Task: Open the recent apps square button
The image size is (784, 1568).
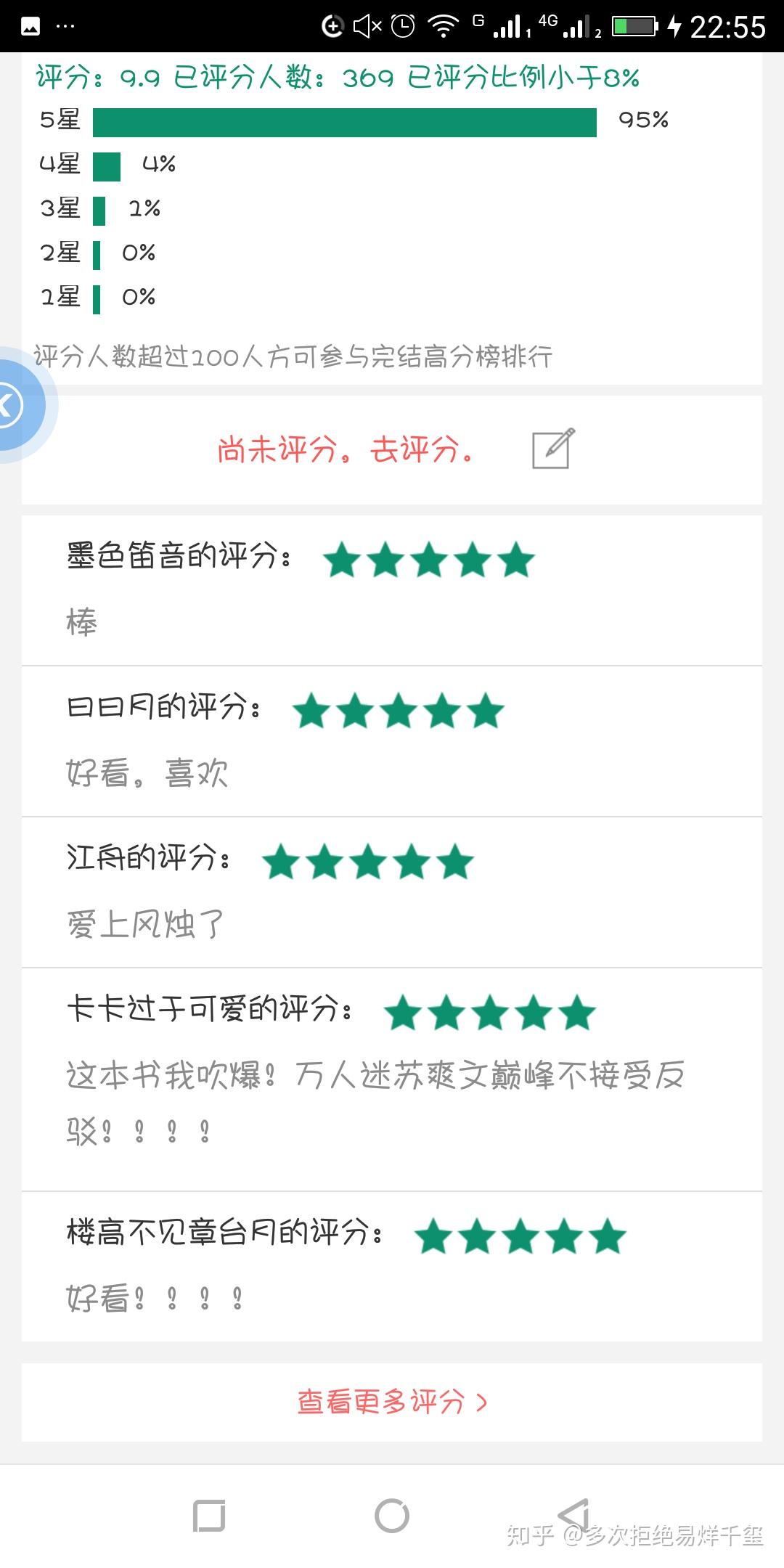Action: pos(209,1516)
